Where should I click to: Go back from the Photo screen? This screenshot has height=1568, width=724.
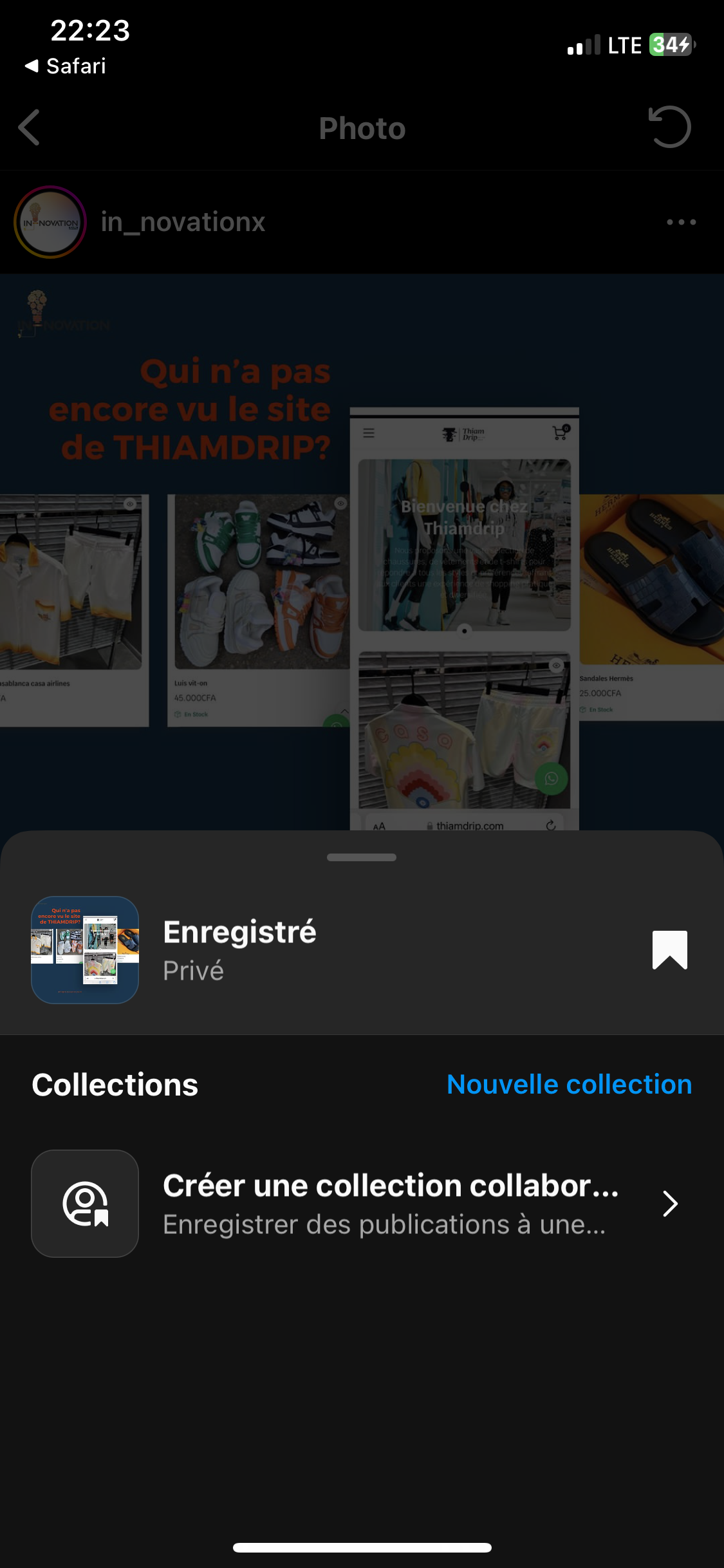point(30,127)
